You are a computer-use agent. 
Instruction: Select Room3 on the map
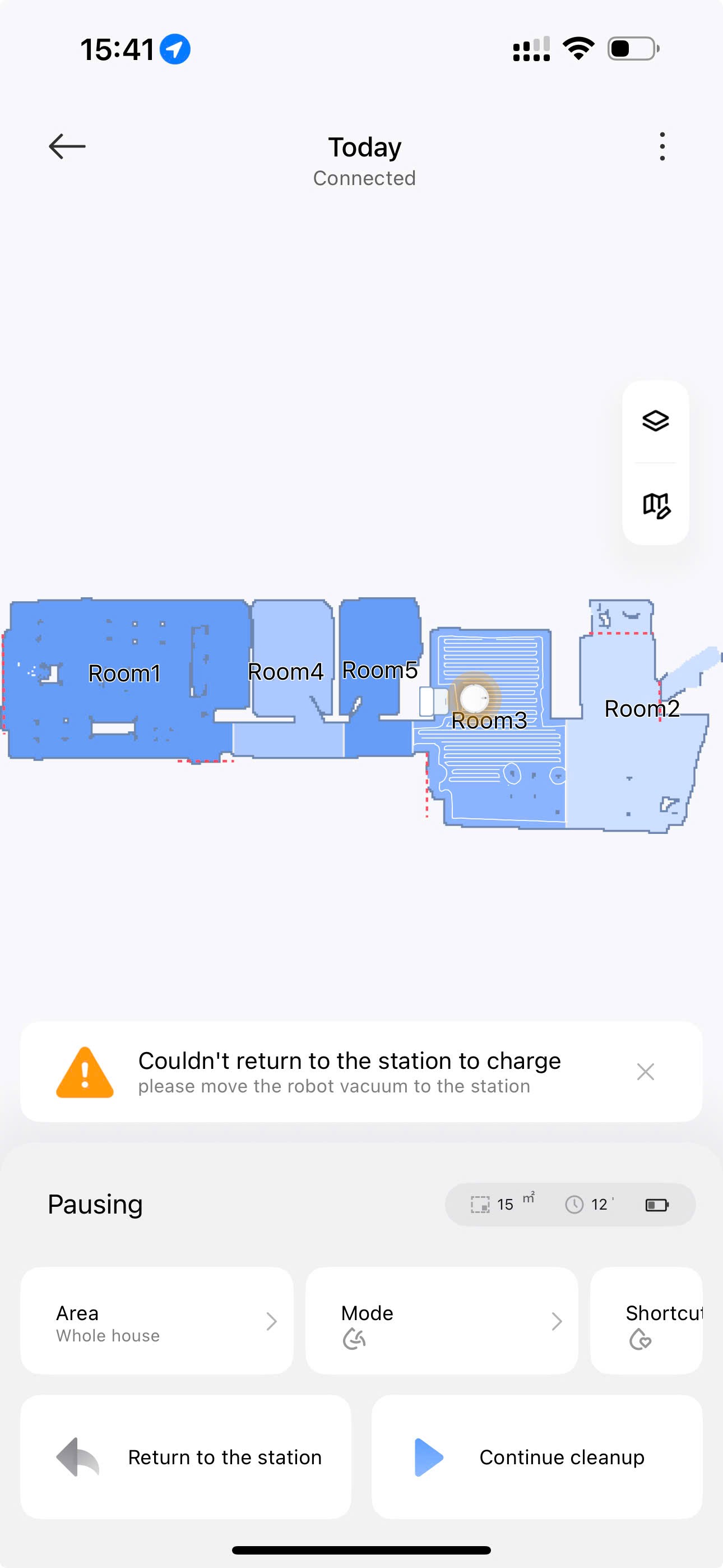(489, 721)
